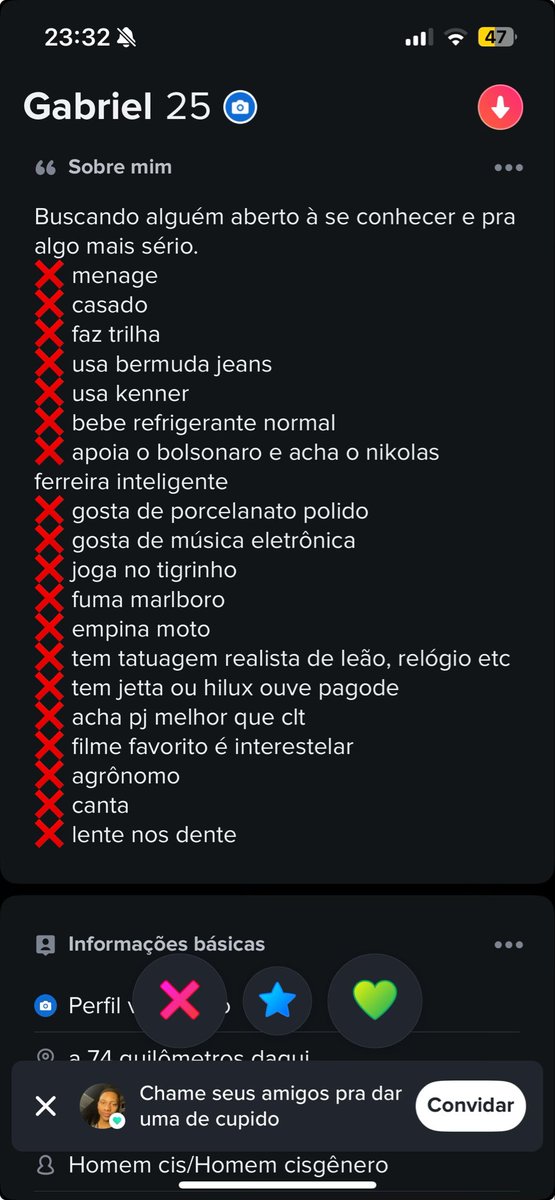Open the Informações básicas three-dot menu
The image size is (555, 1200).
pyautogui.click(x=509, y=945)
